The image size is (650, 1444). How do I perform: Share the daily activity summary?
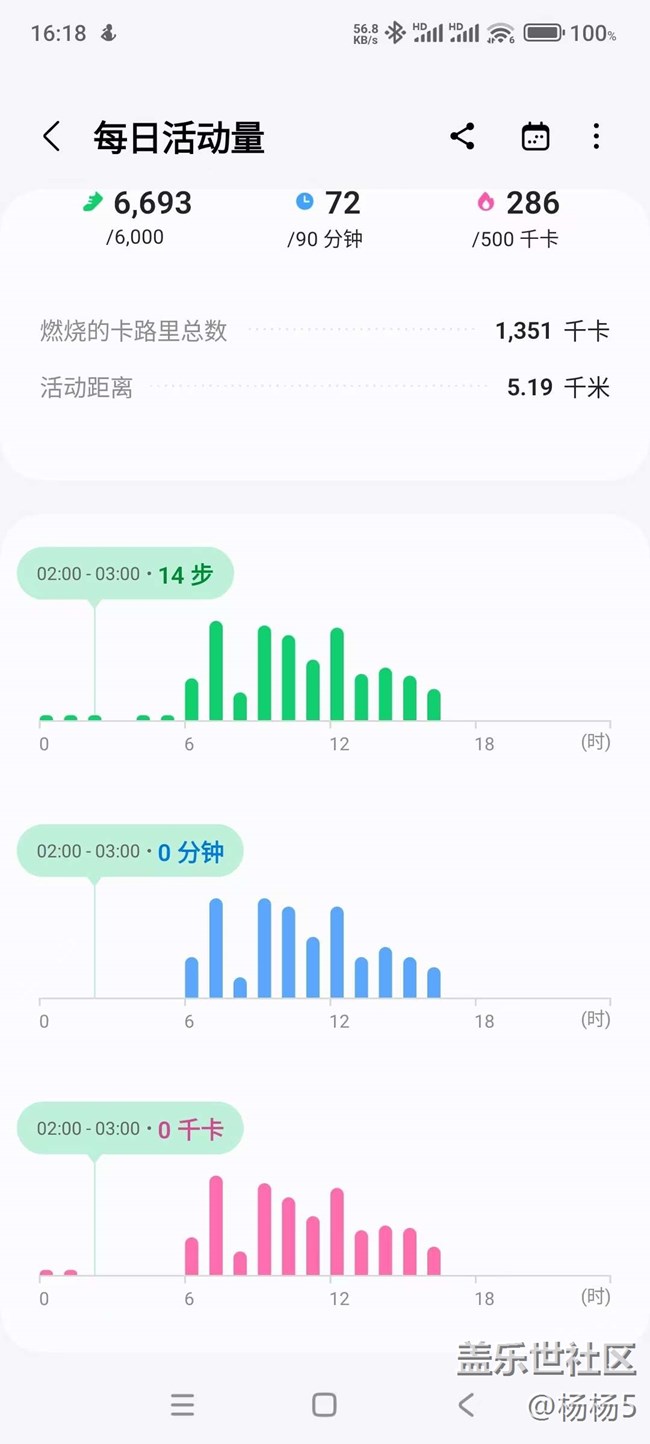click(462, 137)
